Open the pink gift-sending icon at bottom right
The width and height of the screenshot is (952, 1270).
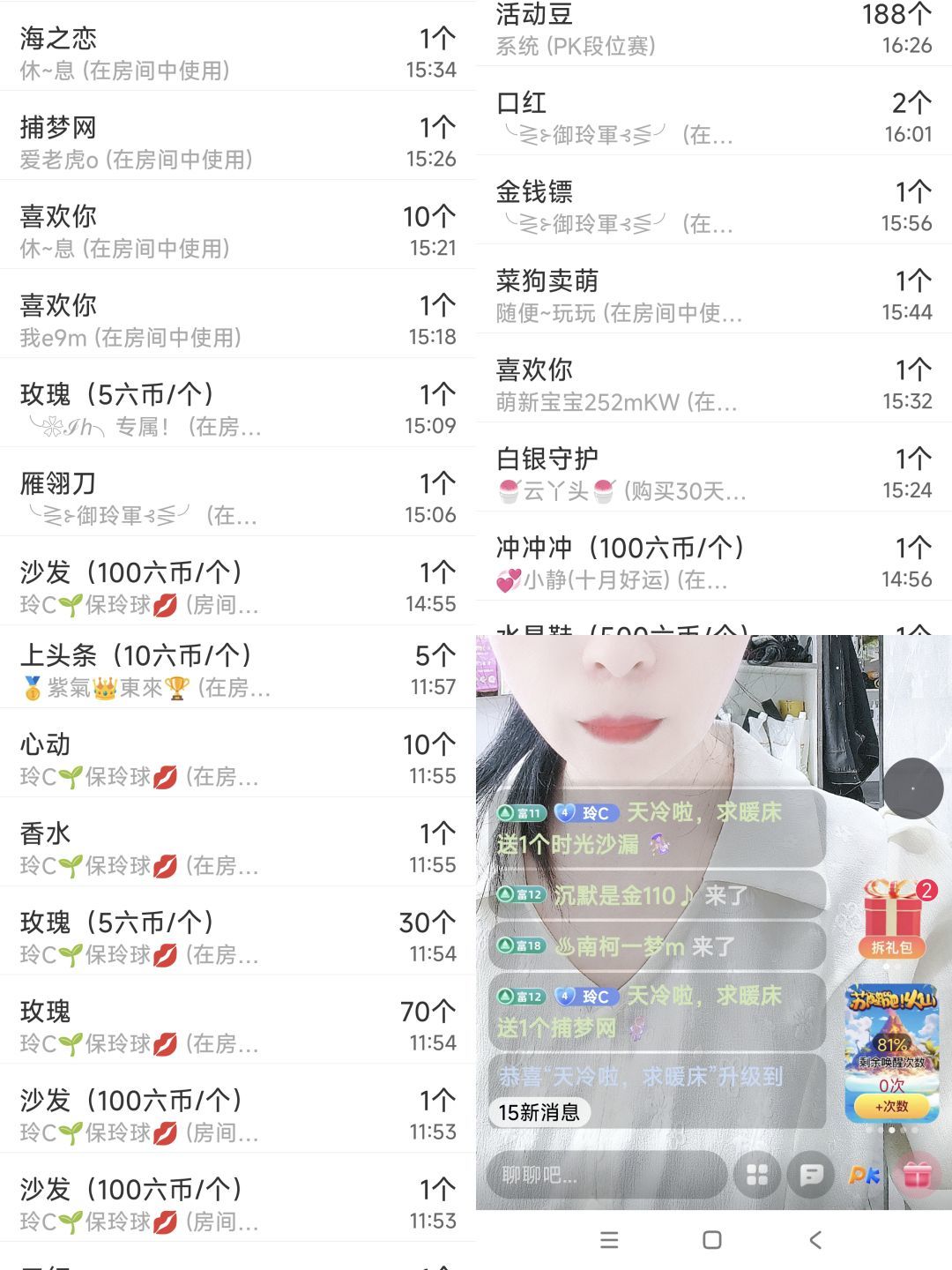pyautogui.click(x=917, y=1177)
